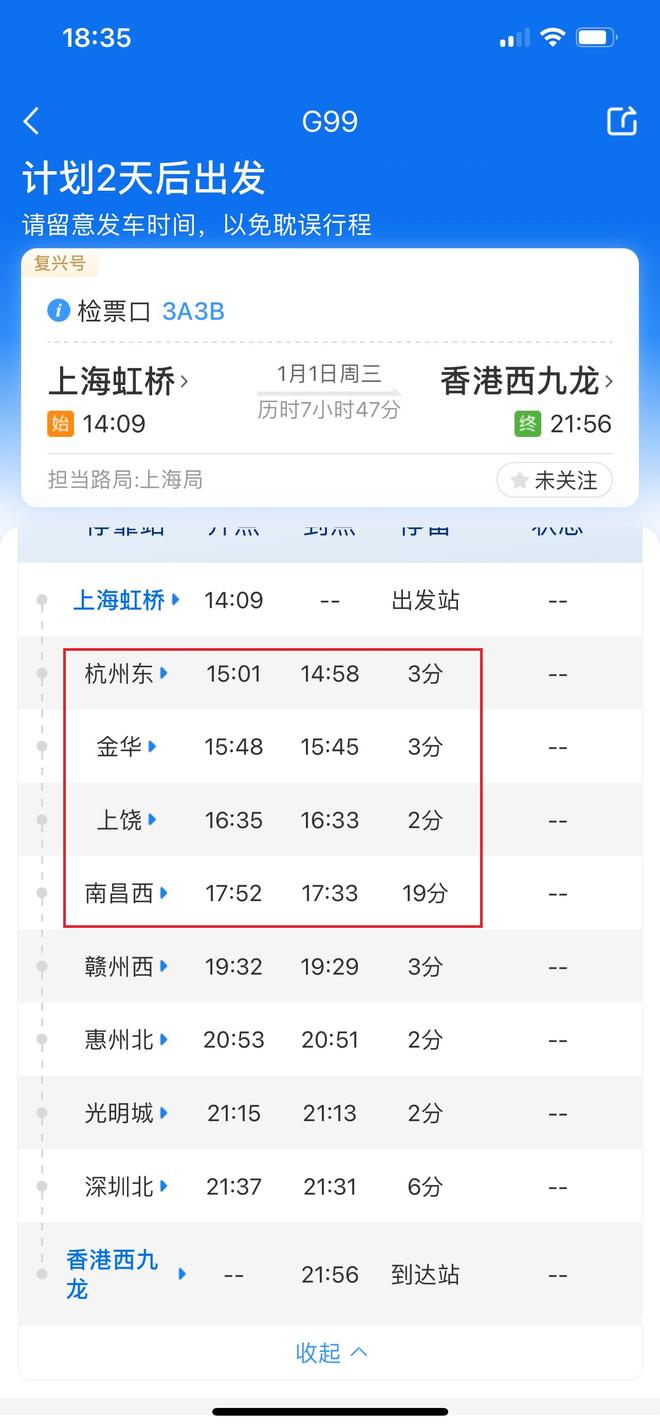Viewport: 660px width, 1428px height.
Task: Share the G99 train details
Action: [622, 122]
